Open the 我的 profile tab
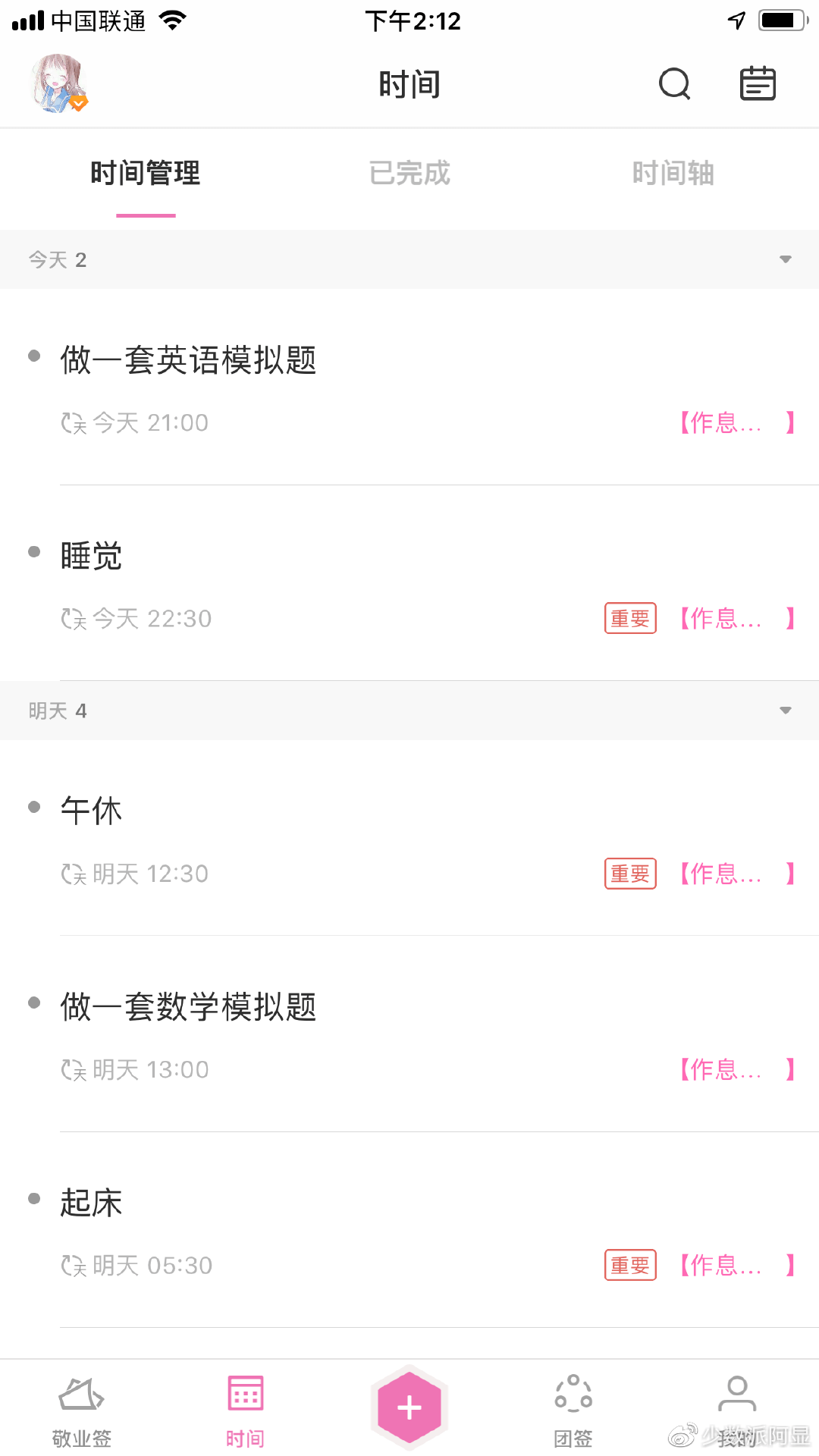The width and height of the screenshot is (819, 1456). [x=736, y=1410]
